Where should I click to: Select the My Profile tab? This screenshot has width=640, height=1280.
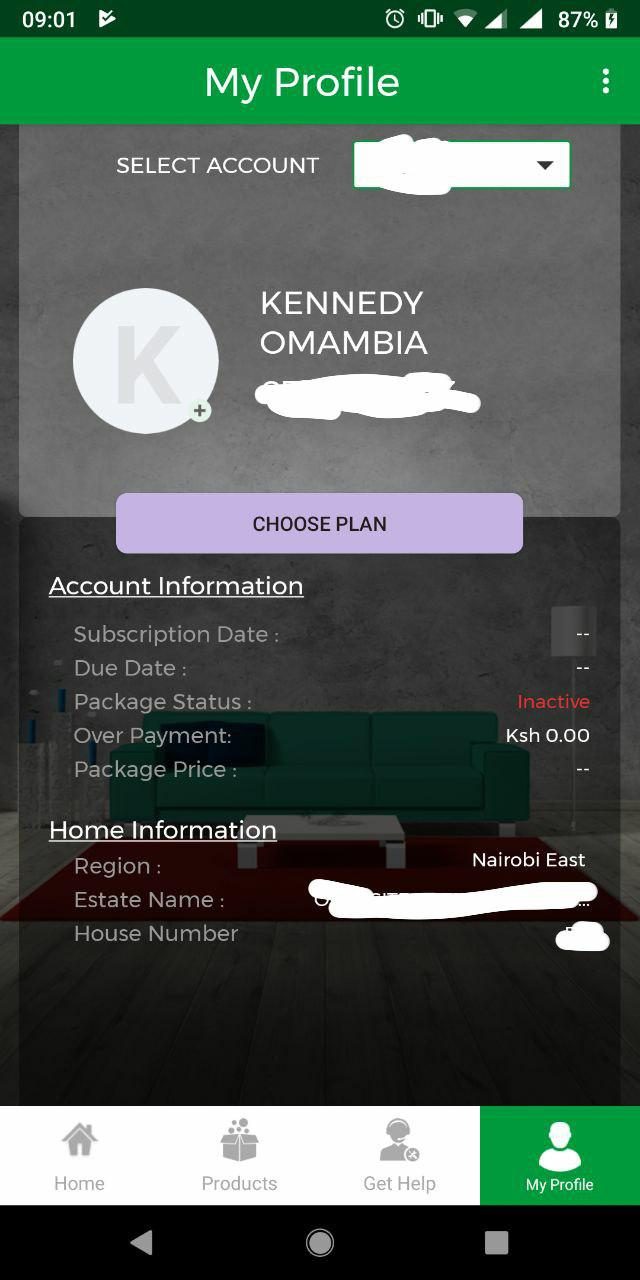pyautogui.click(x=560, y=1156)
